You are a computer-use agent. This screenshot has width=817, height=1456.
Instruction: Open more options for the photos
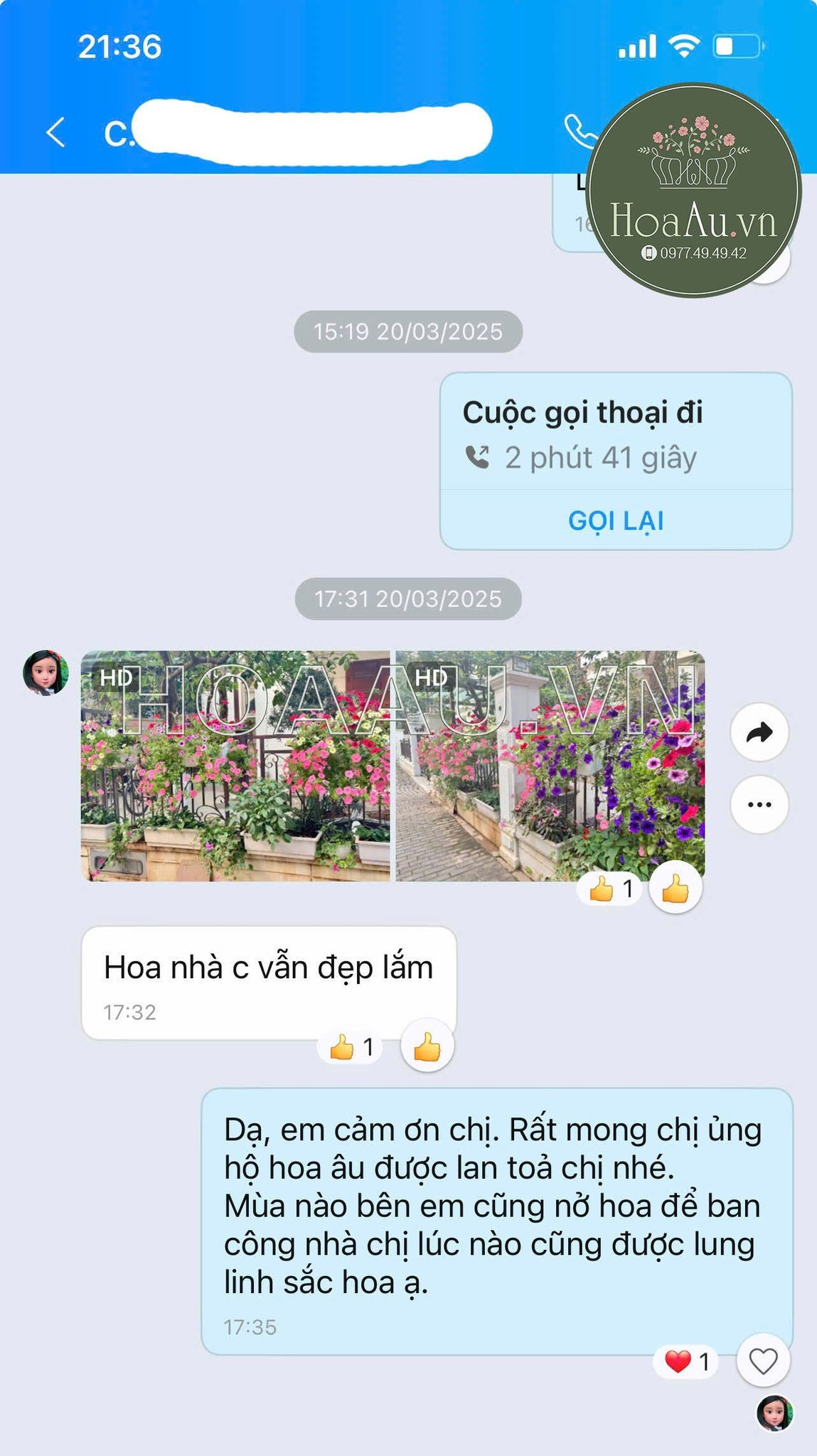[759, 805]
